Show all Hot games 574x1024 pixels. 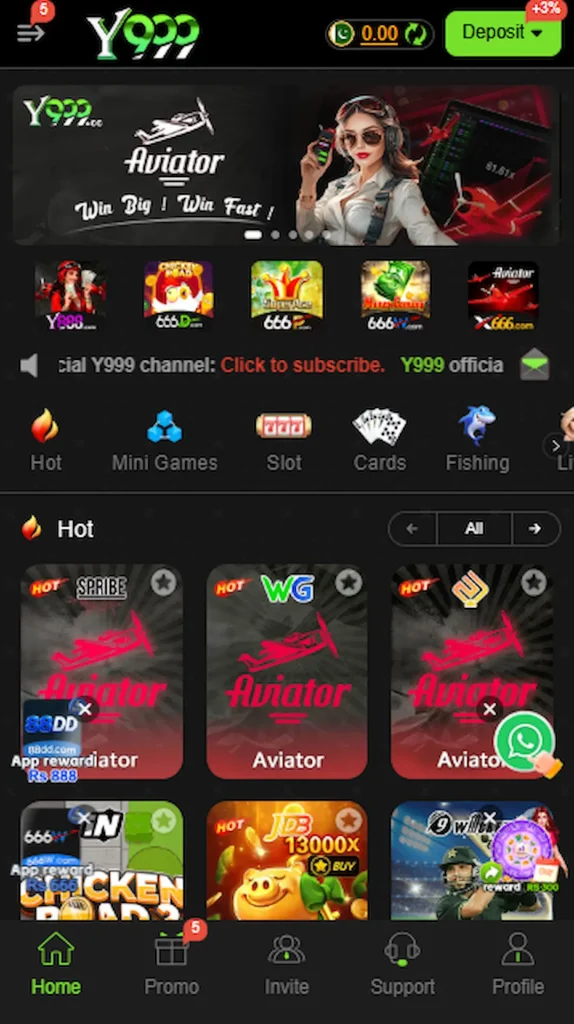point(474,528)
